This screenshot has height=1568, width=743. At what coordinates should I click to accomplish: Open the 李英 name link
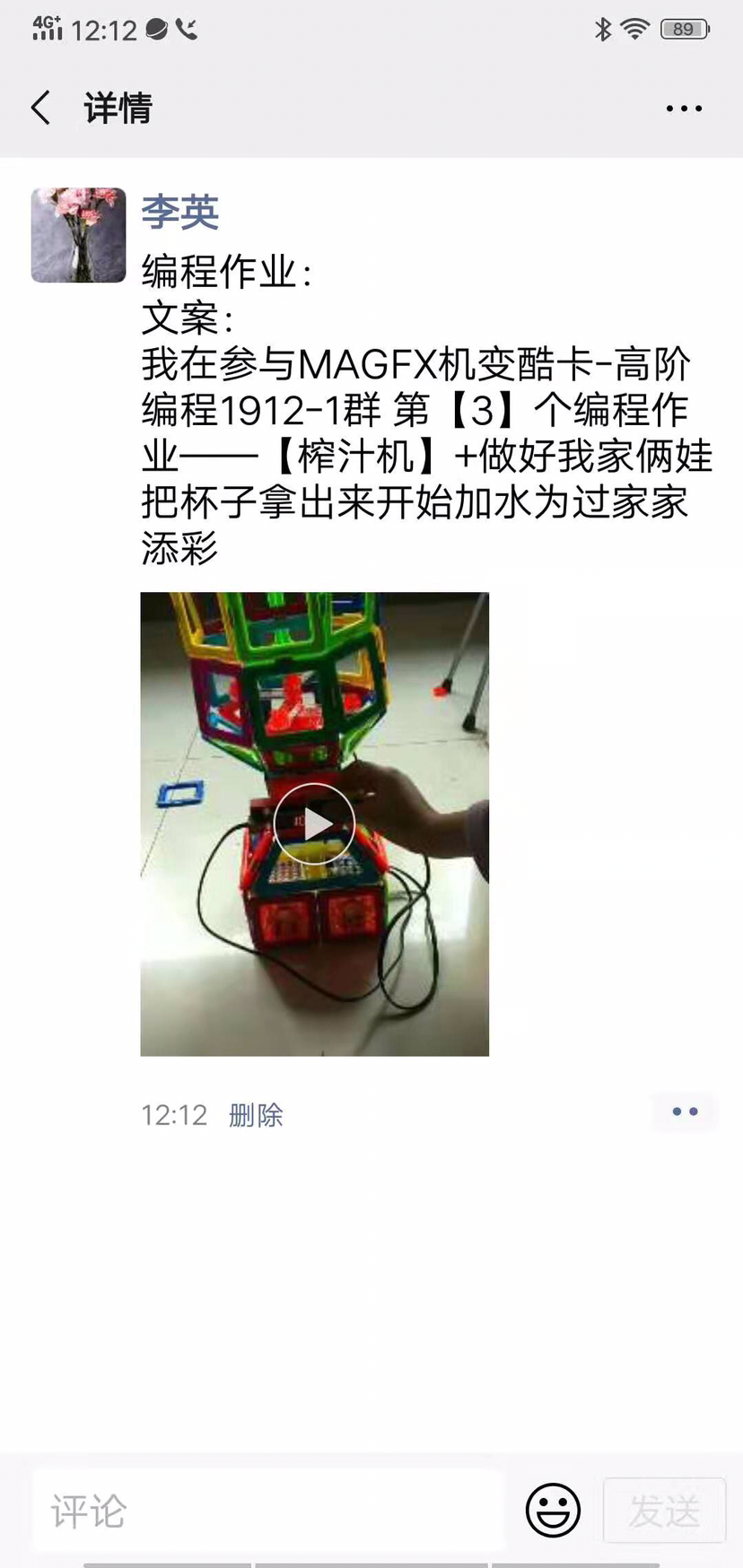point(180,212)
